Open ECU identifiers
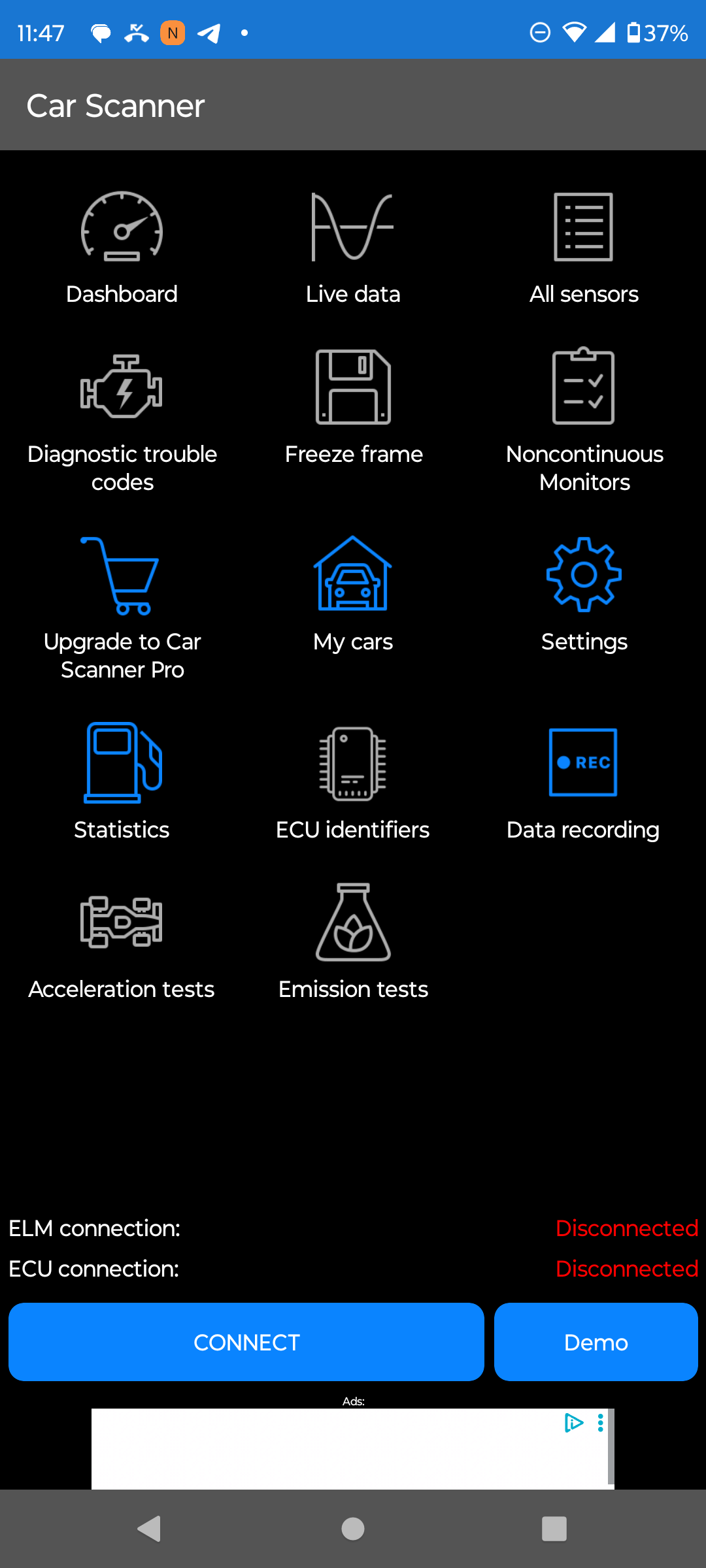The height and width of the screenshot is (1568, 706). (x=353, y=782)
